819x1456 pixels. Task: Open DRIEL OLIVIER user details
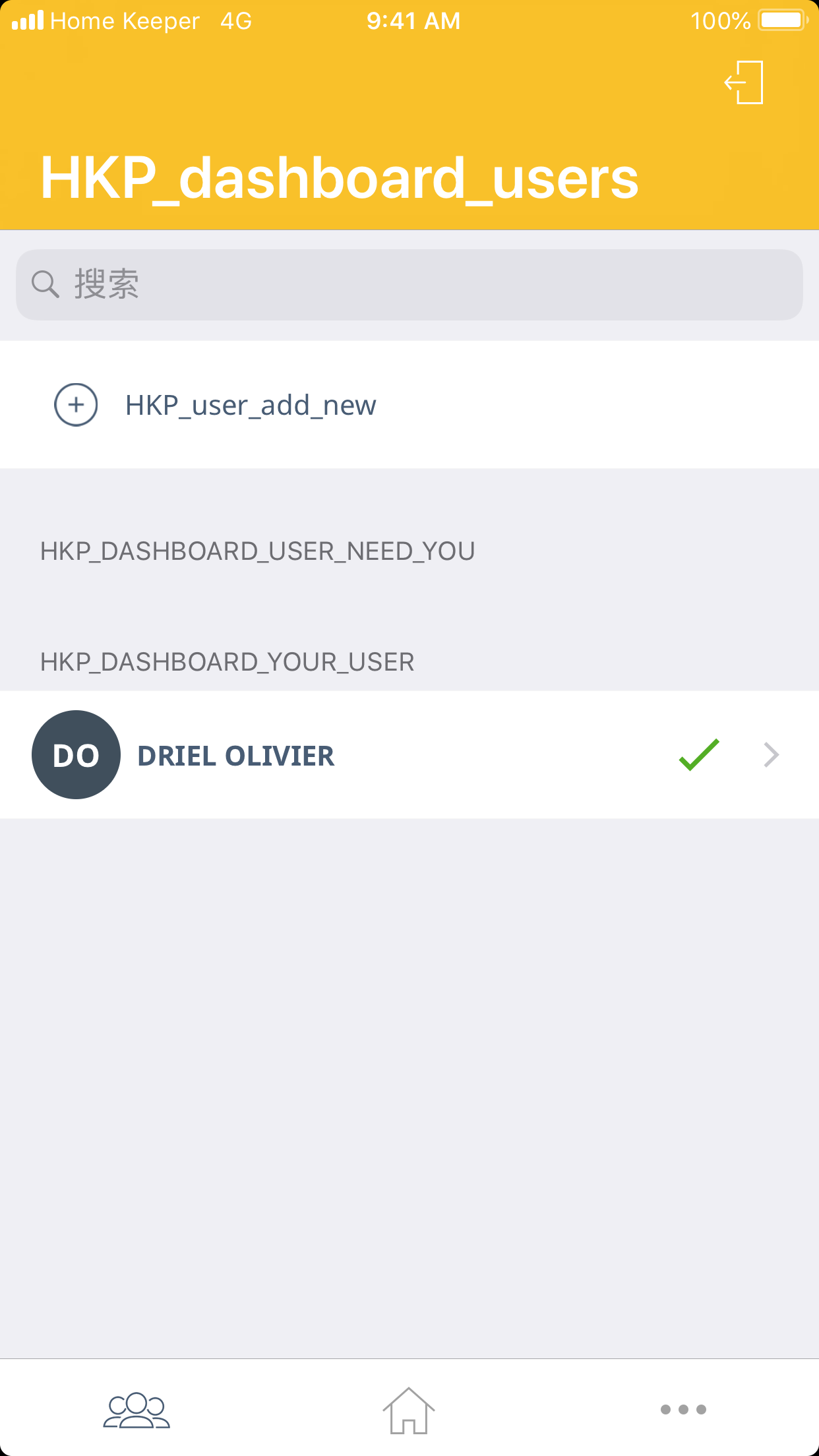click(409, 755)
